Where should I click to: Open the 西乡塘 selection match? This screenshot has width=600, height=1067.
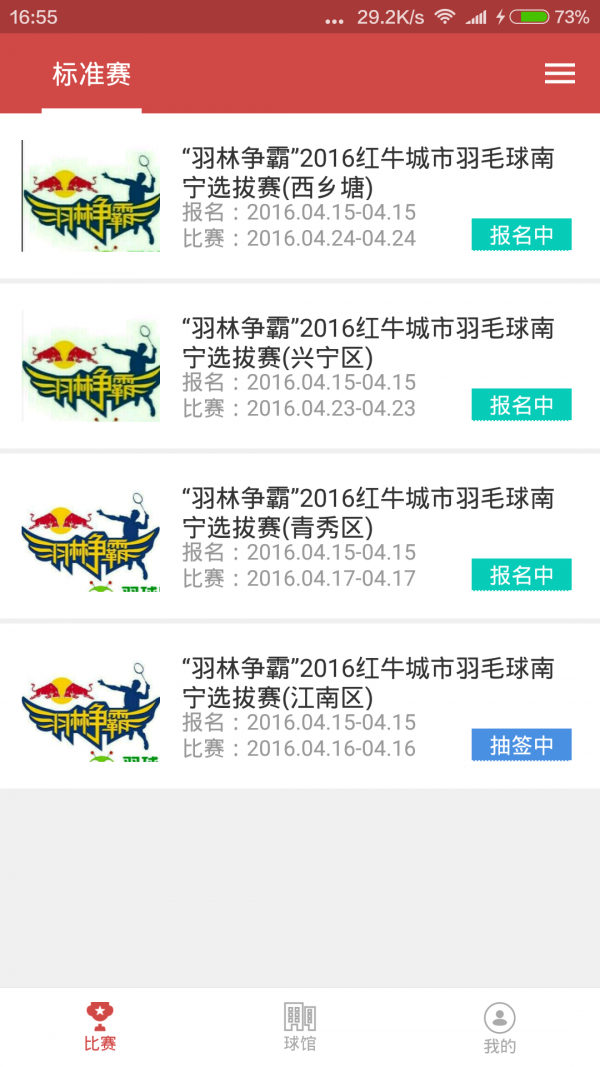point(300,196)
